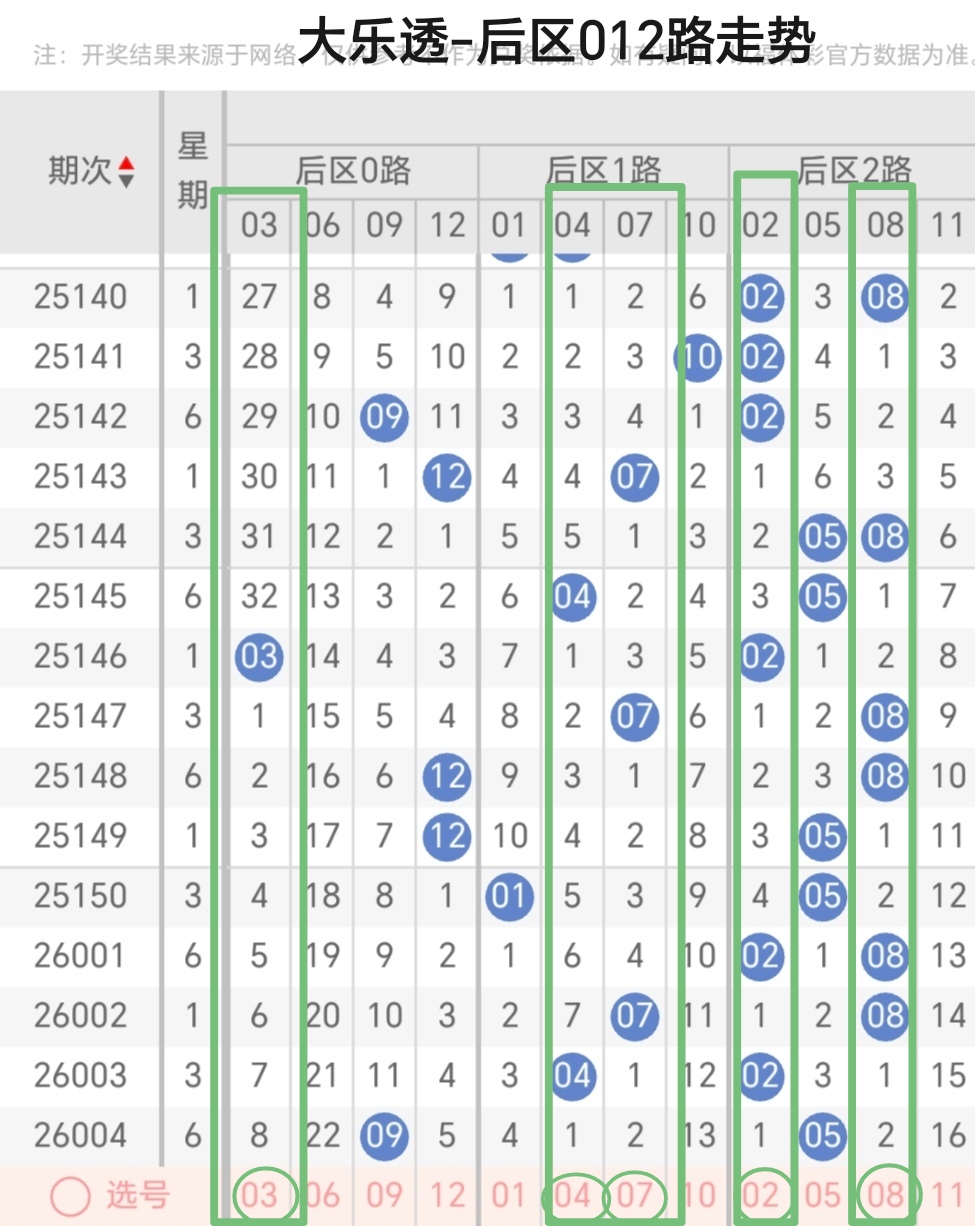Select number 12 in the 选号 row

click(x=447, y=1195)
